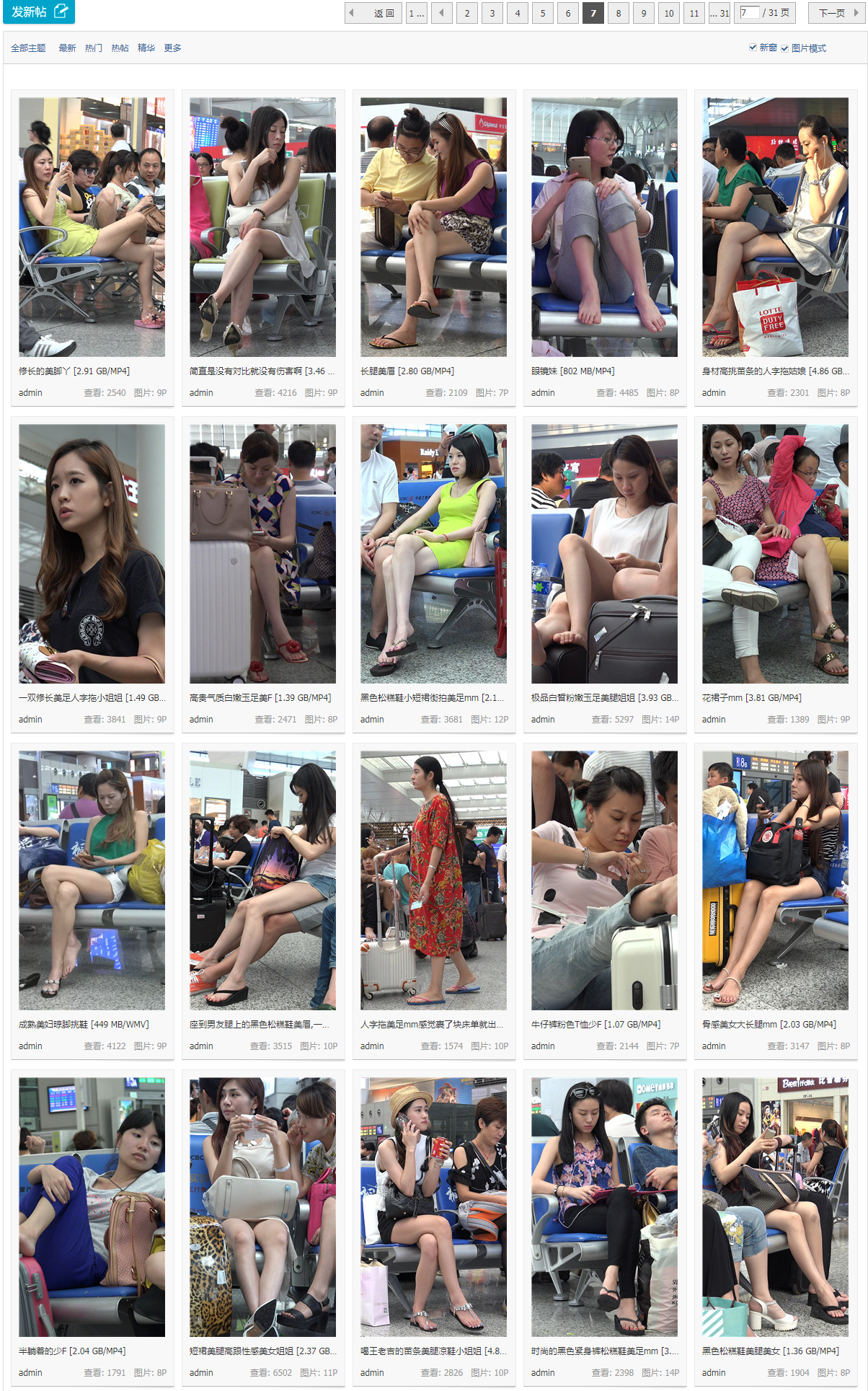868x1391 pixels.
Task: Jump to page 8
Action: pos(618,13)
